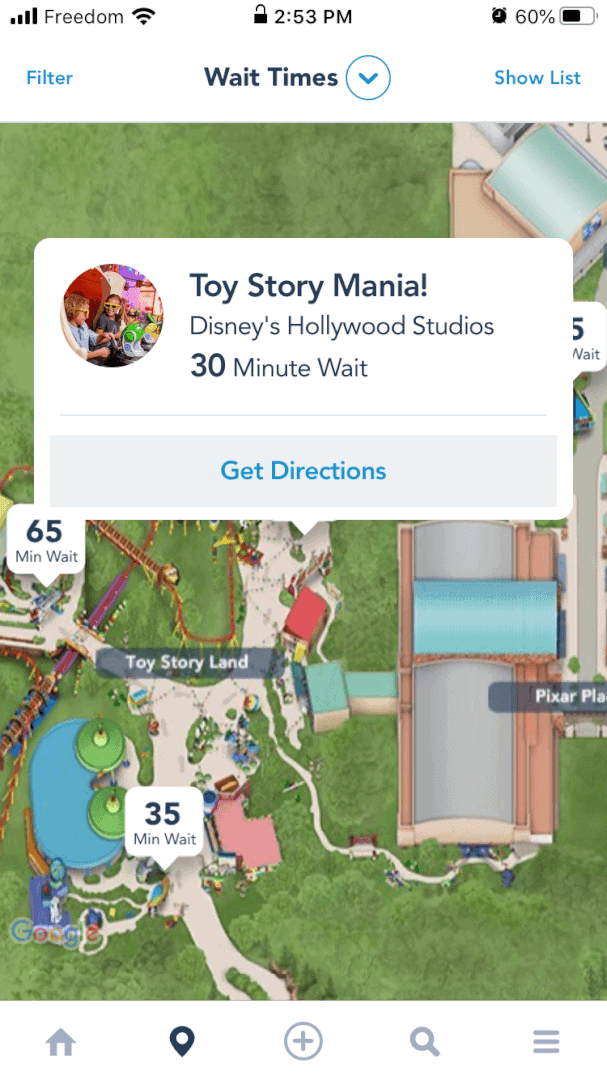This screenshot has width=607, height=1080.
Task: Select the 35 Min Wait map marker
Action: [x=165, y=823]
